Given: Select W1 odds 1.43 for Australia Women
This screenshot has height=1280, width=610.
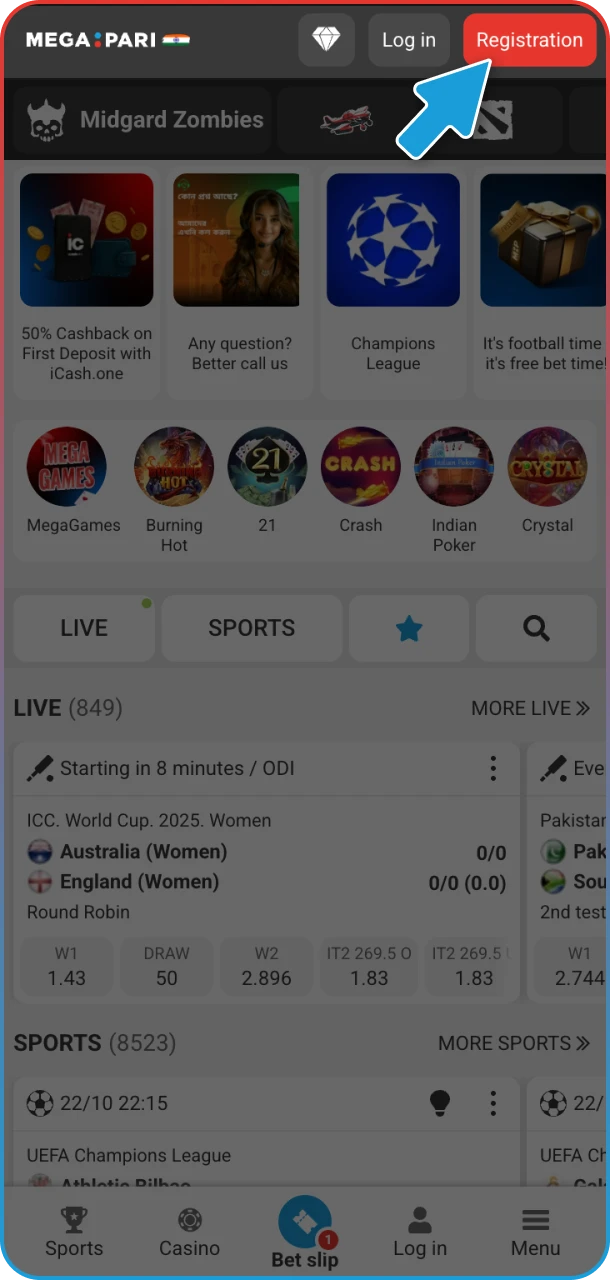Looking at the screenshot, I should point(67,967).
